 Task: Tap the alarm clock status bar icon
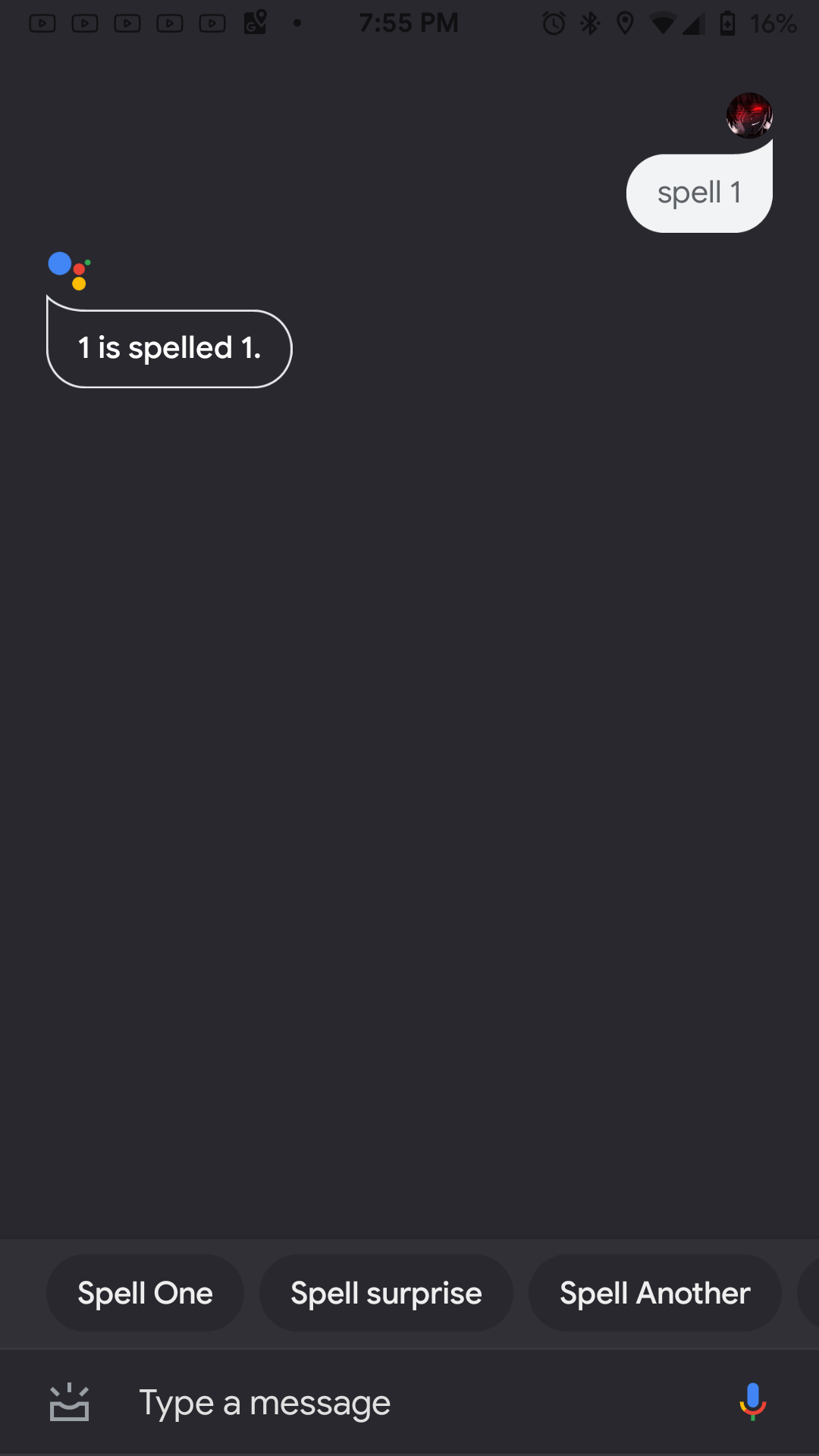tap(553, 24)
